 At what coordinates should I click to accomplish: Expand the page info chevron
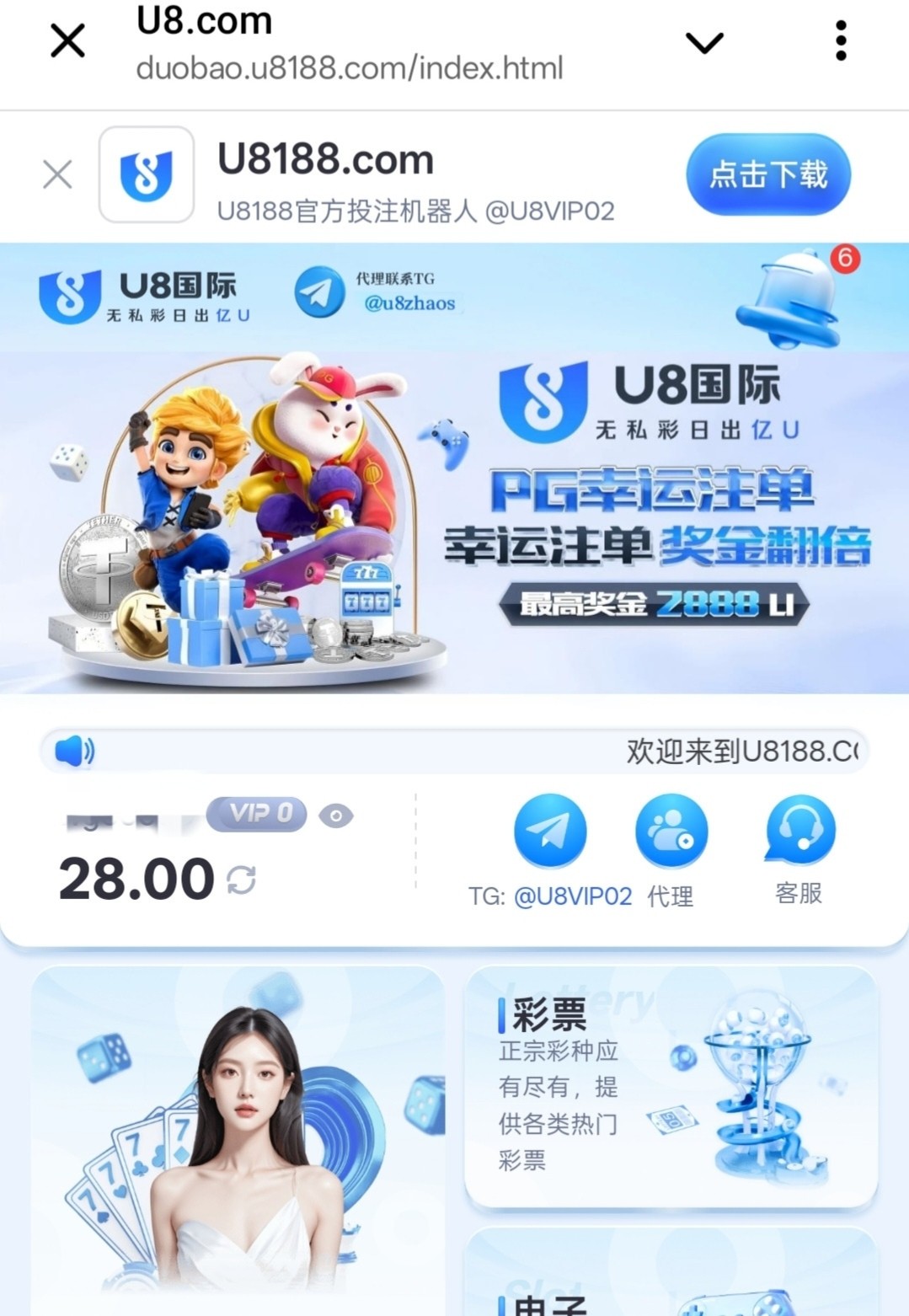[x=704, y=42]
